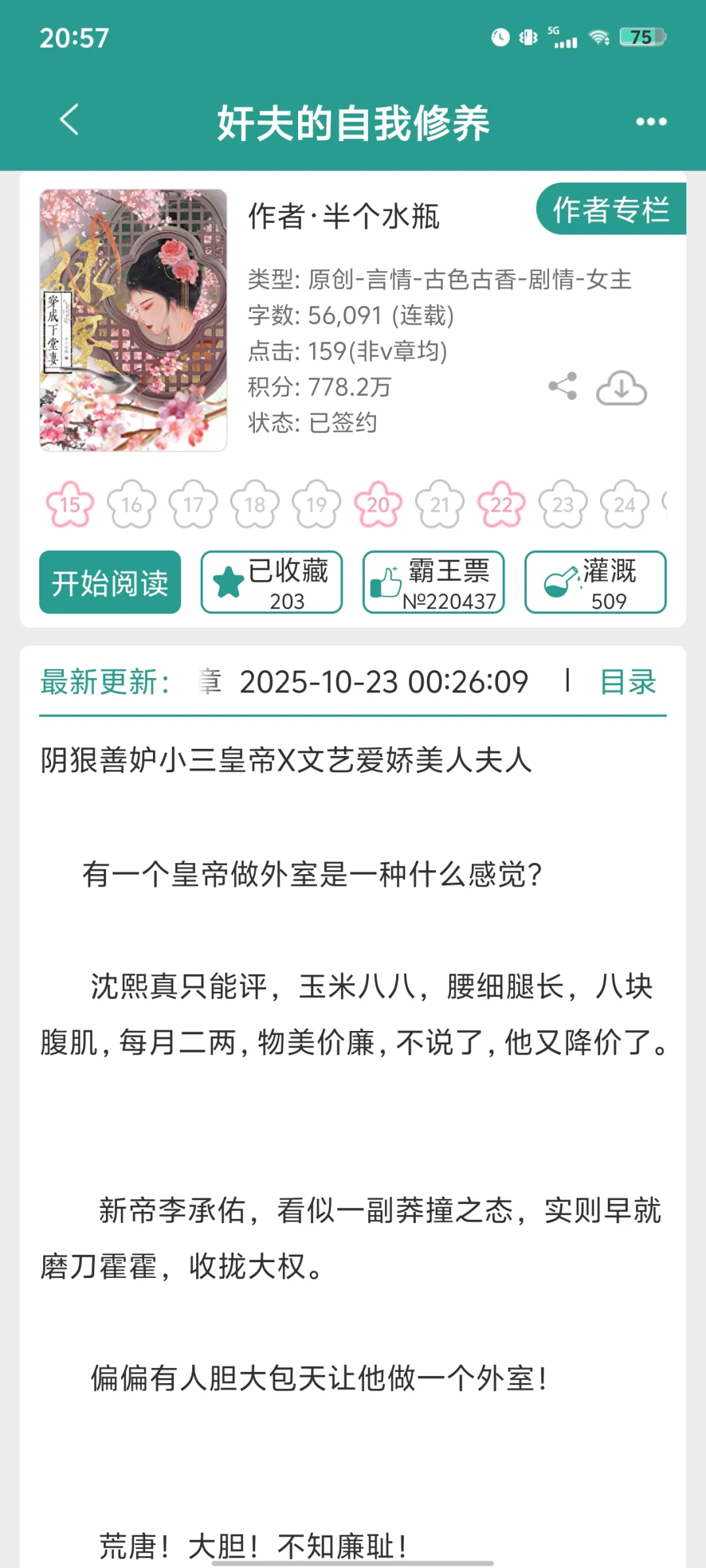Toggle flower bookmark for chapter 15
706x1568 pixels.
(x=69, y=504)
